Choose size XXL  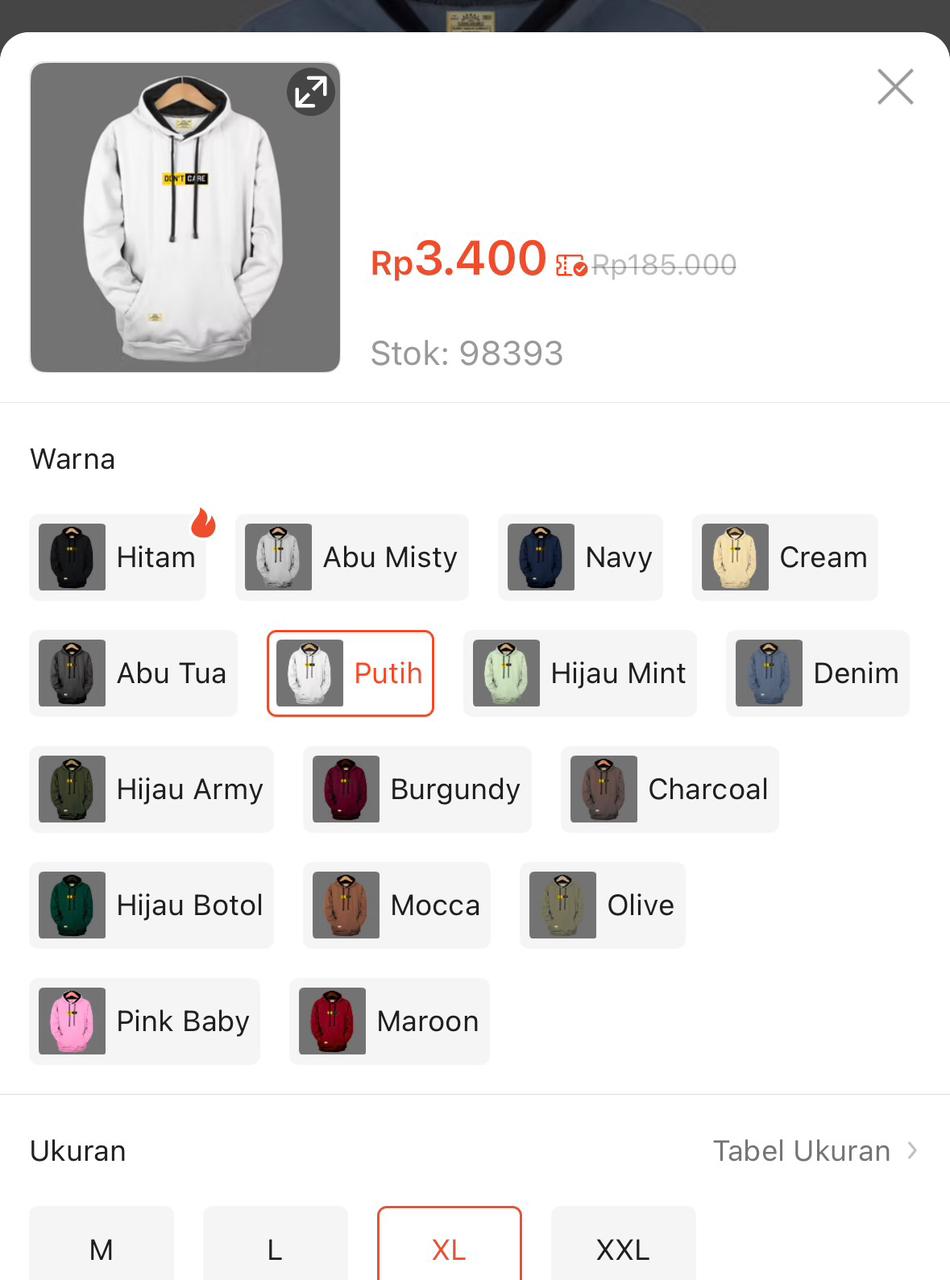(x=623, y=1249)
